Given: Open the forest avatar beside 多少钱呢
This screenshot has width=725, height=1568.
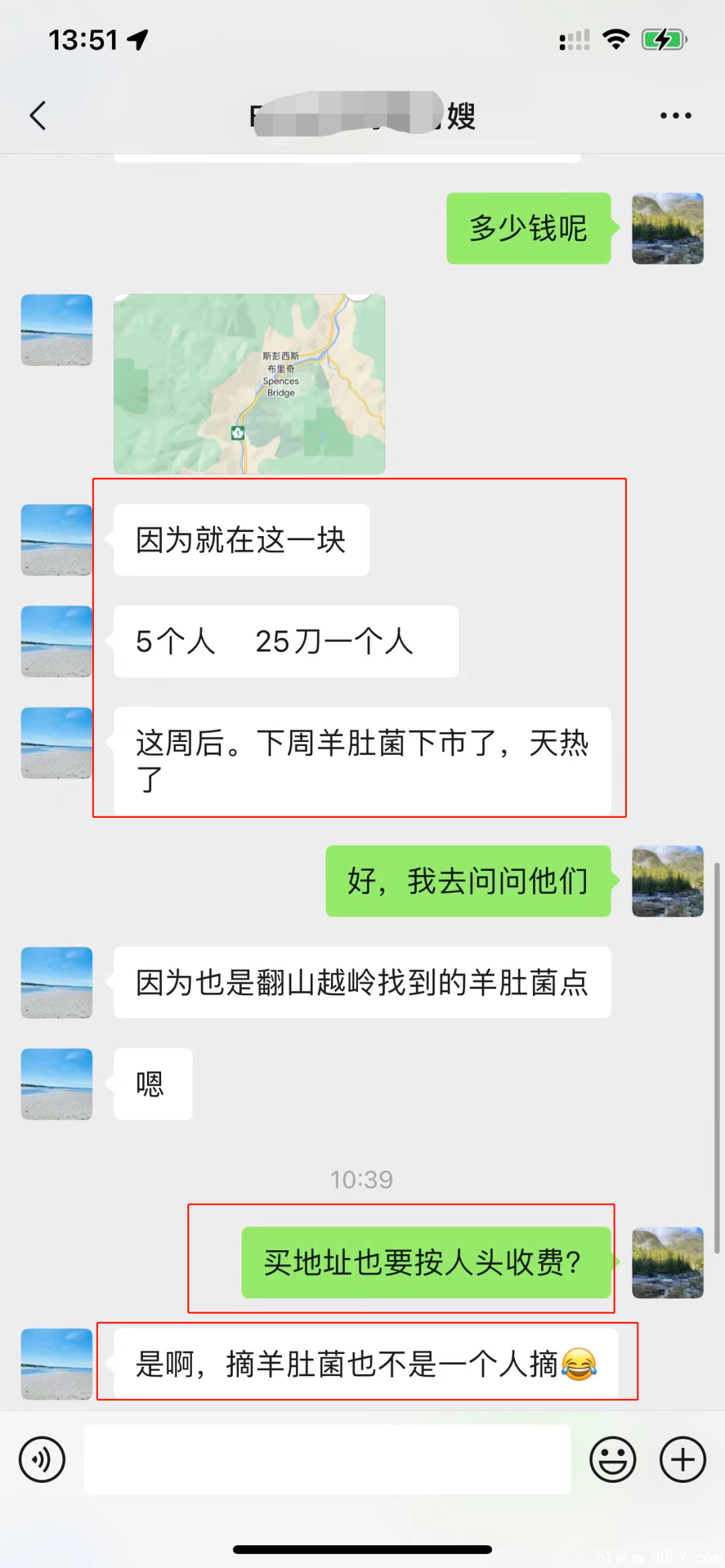Looking at the screenshot, I should (x=667, y=229).
